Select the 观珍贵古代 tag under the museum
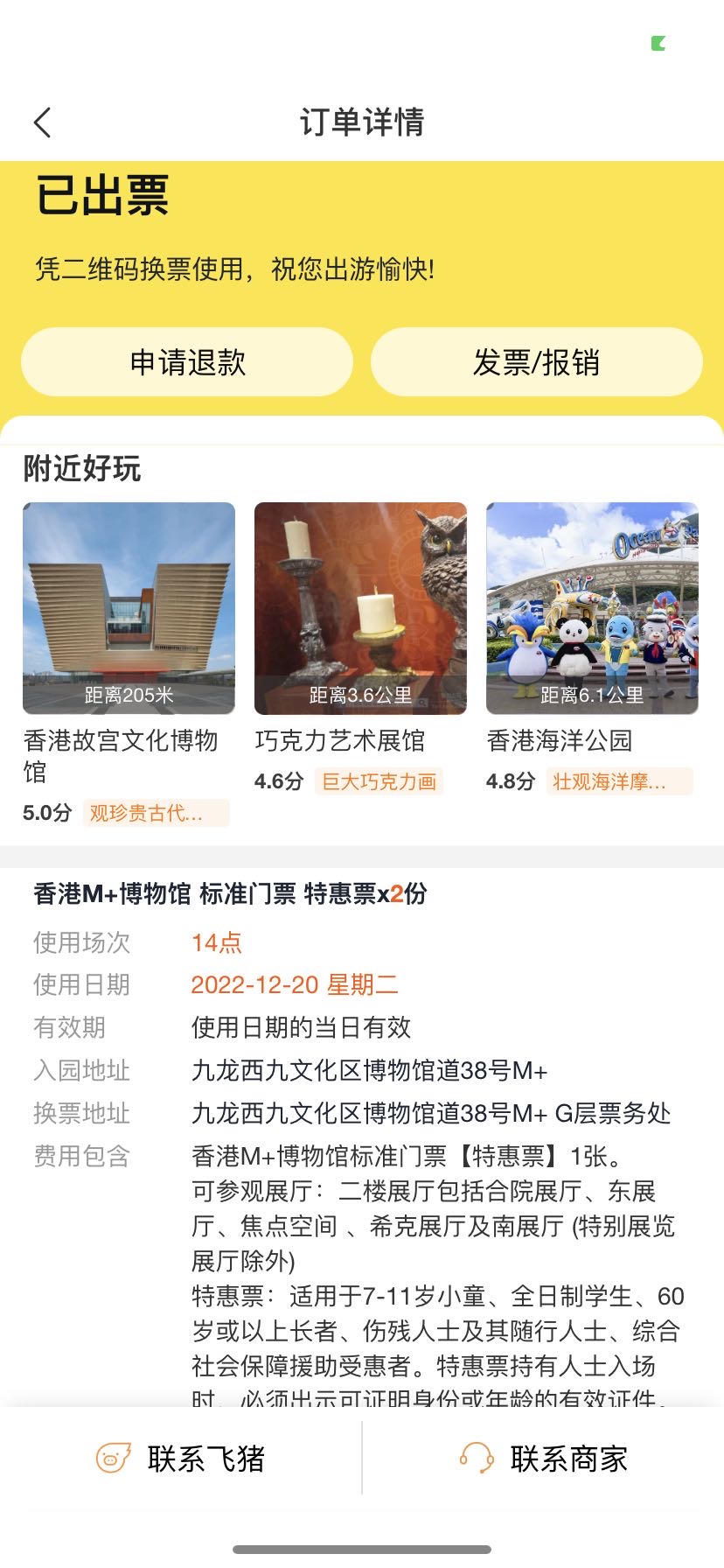This screenshot has width=724, height=1568. (x=157, y=814)
